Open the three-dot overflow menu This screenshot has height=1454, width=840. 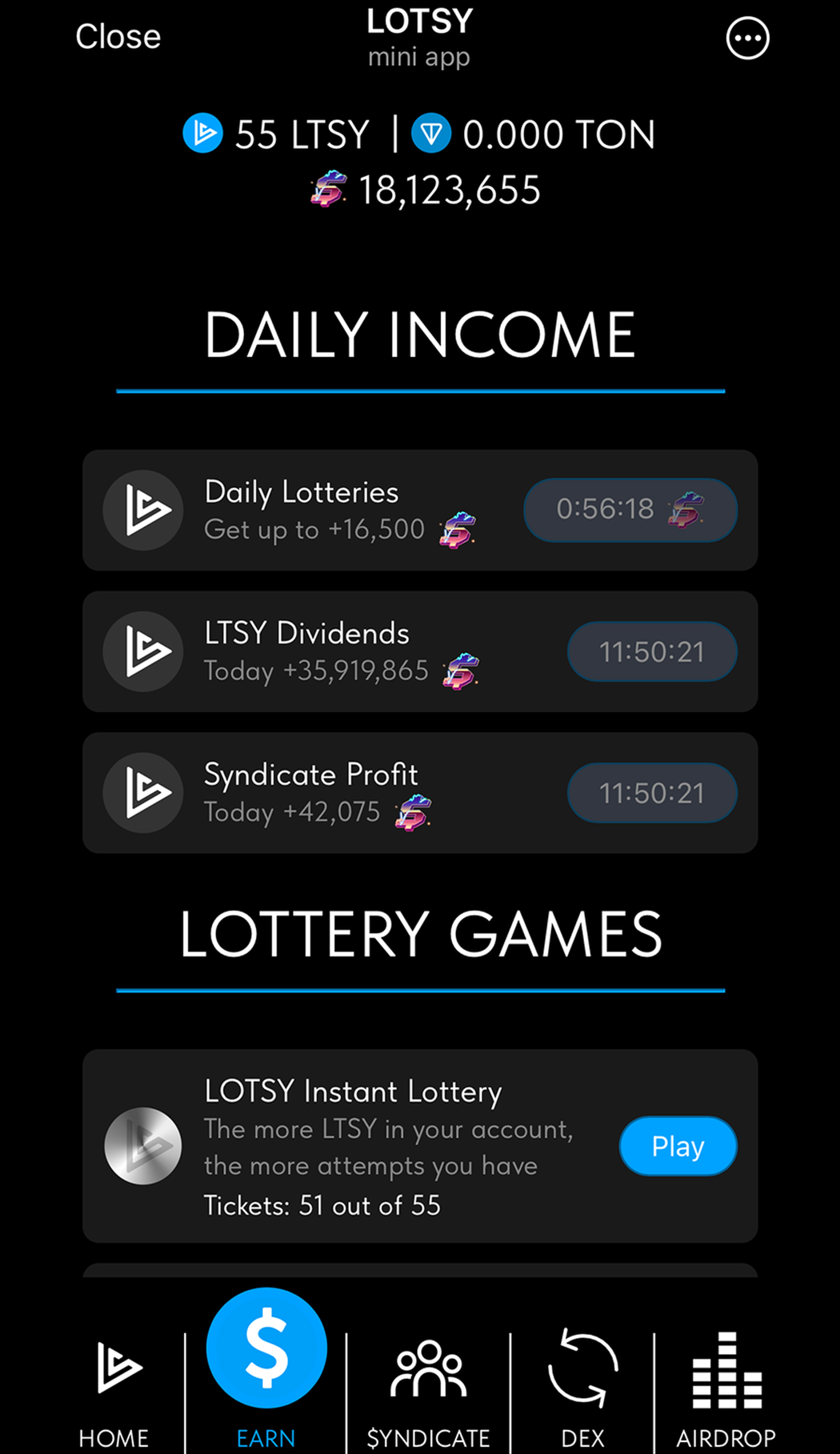tap(747, 39)
